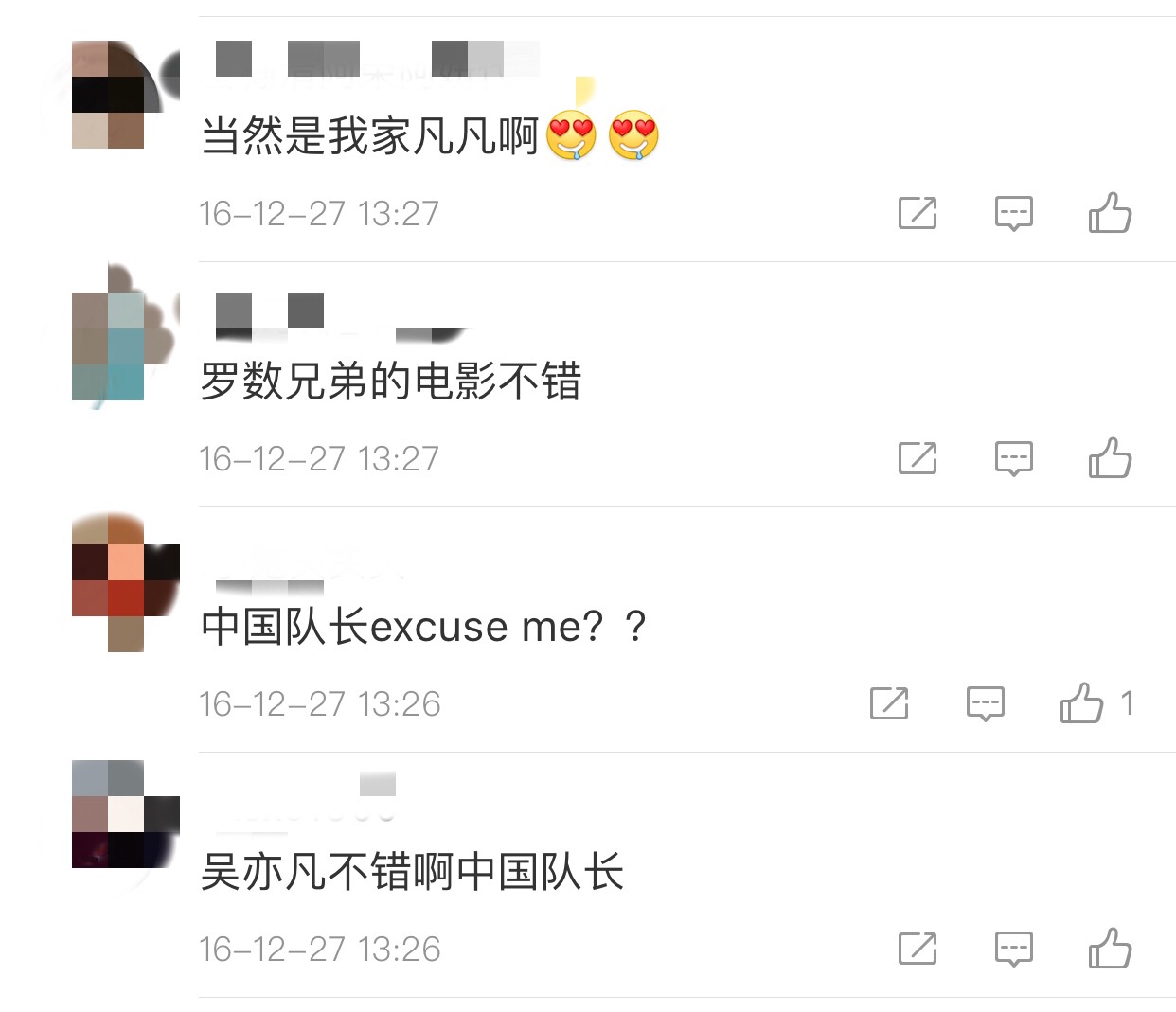Repost the comment 吴亦凡不错啊中国队长
This screenshot has height=1012, width=1176.
click(917, 949)
